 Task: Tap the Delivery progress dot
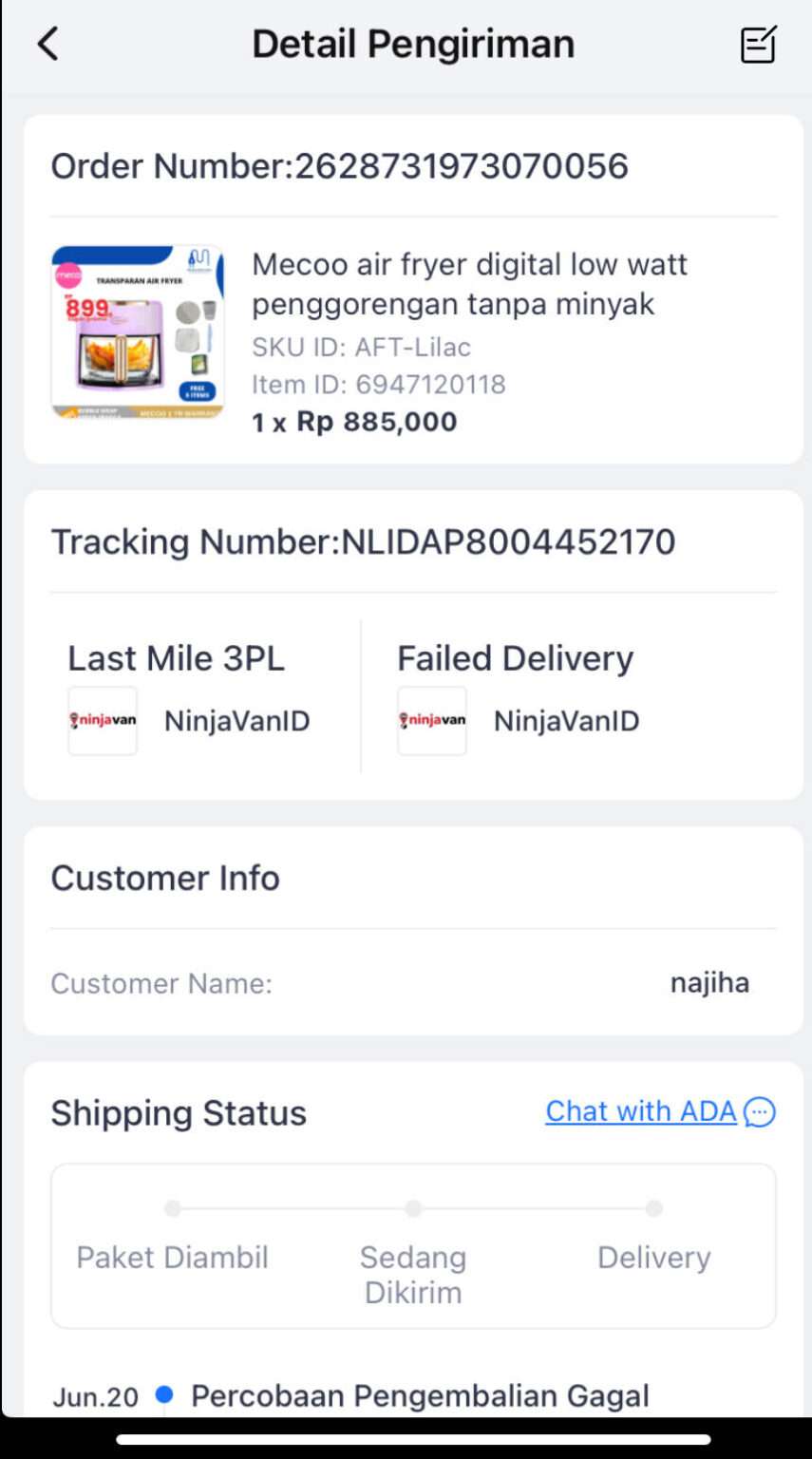pyautogui.click(x=653, y=1209)
